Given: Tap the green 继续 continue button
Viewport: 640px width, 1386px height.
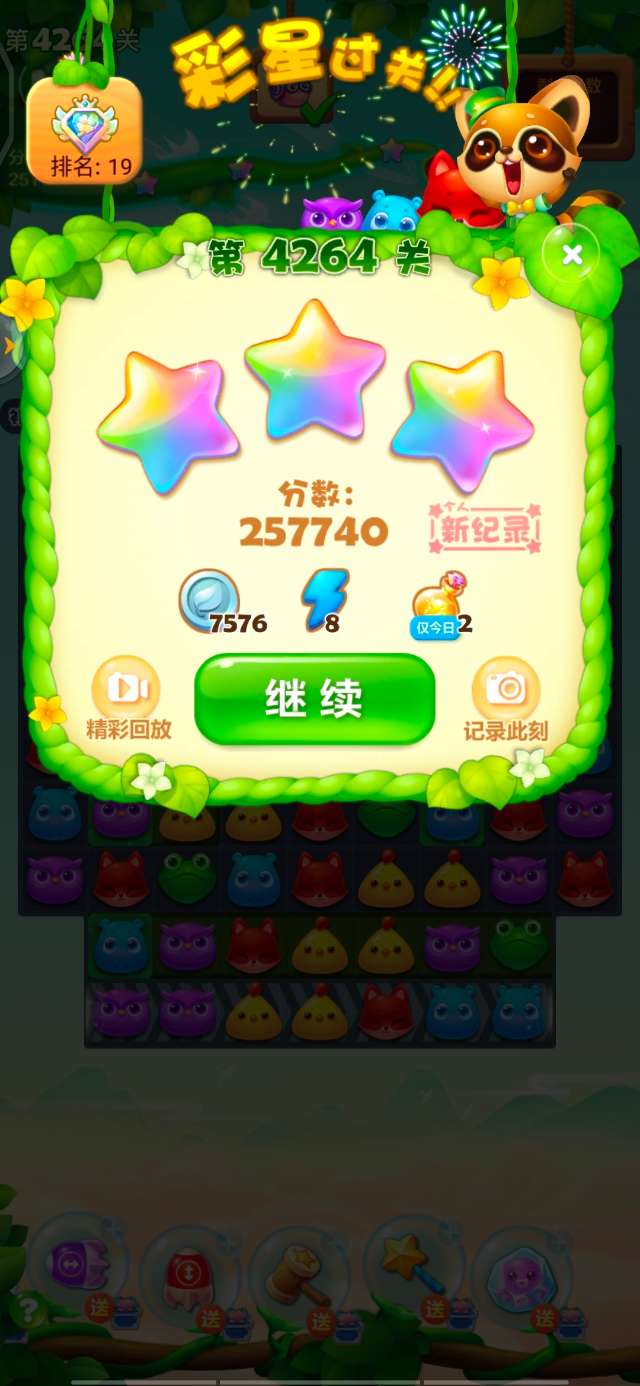Looking at the screenshot, I should [315, 699].
